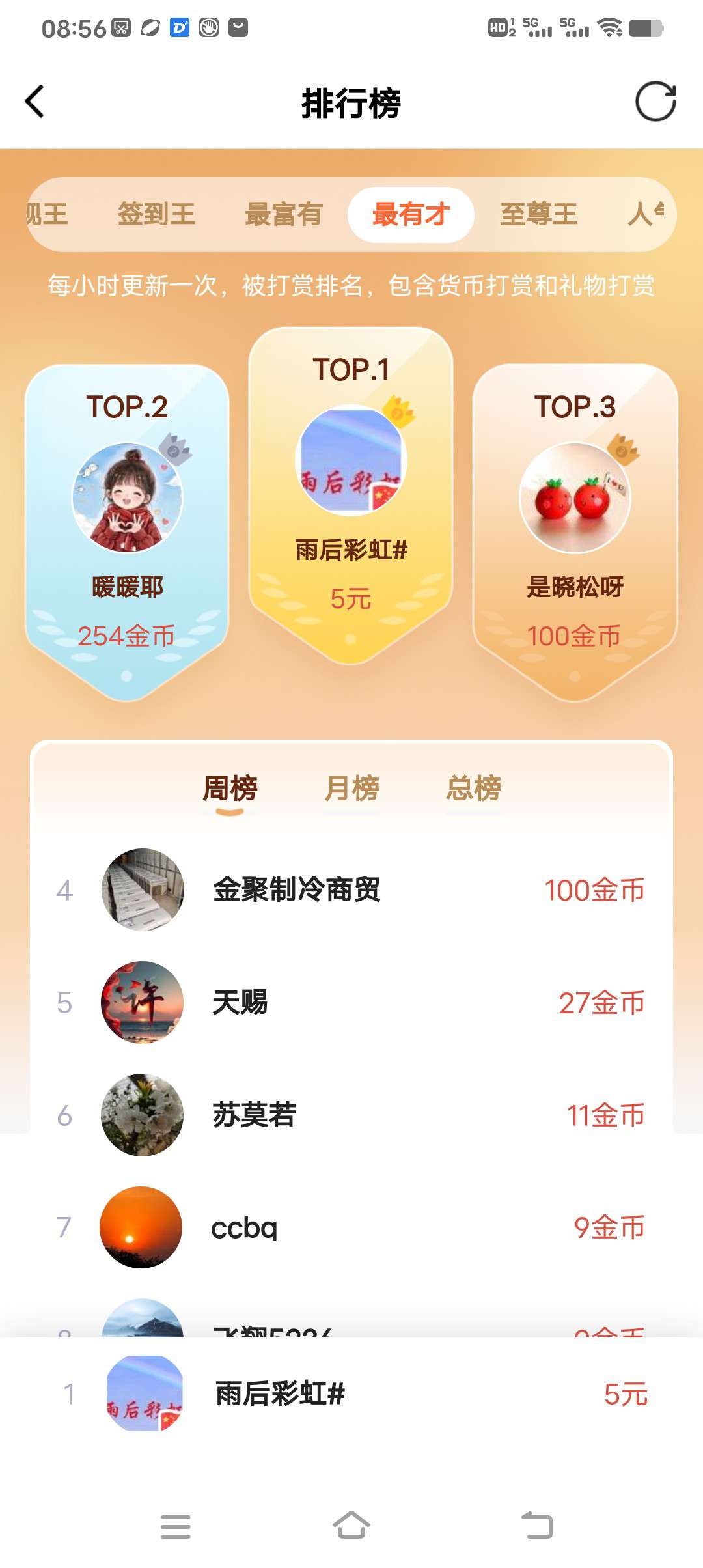The height and width of the screenshot is (1568, 703).
Task: Open 金聚制冷商贸 in rank 4
Action: coord(351,889)
